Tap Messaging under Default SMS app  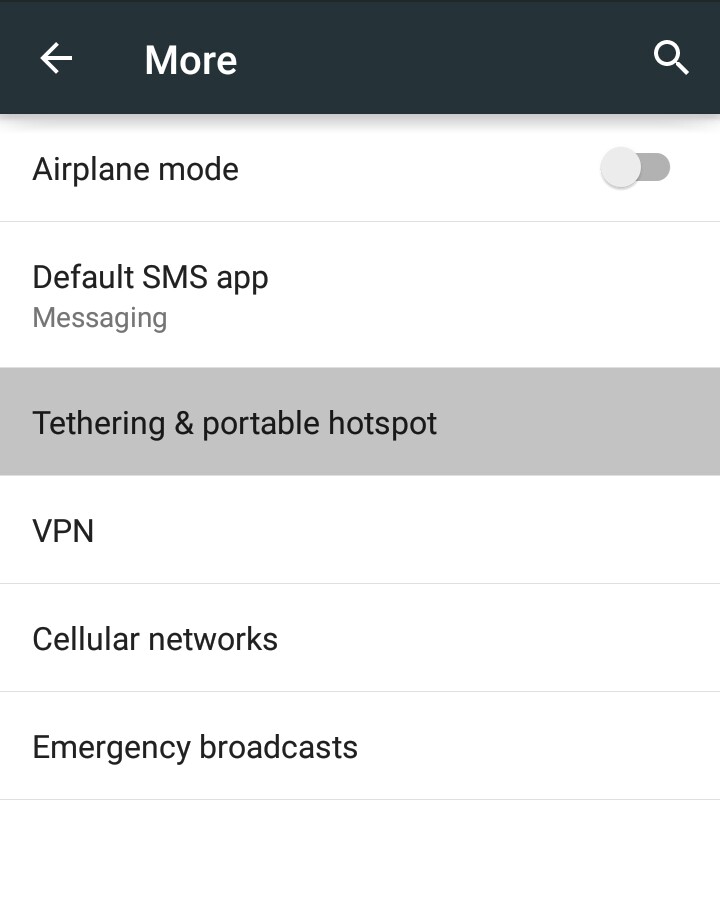99,317
